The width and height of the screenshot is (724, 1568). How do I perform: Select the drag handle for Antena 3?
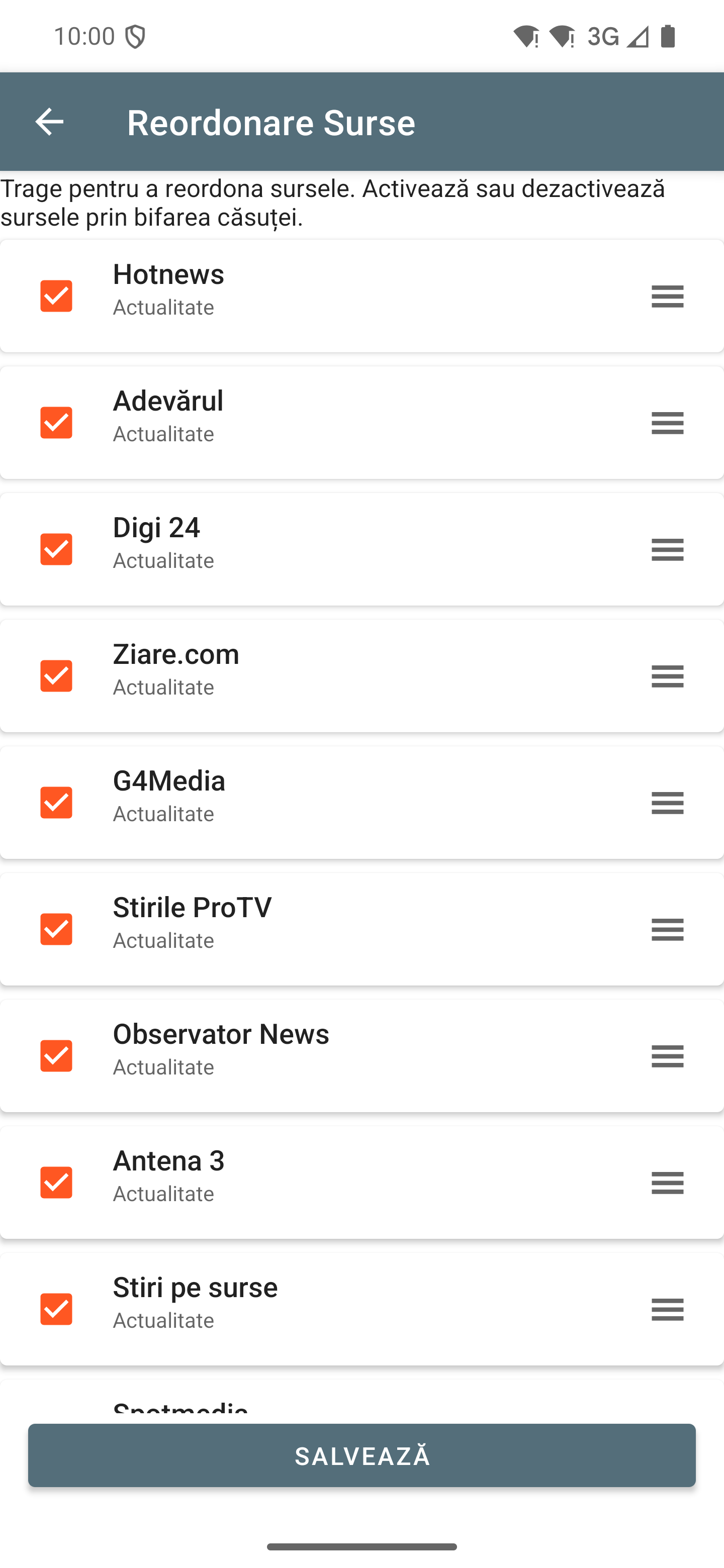tap(667, 1182)
